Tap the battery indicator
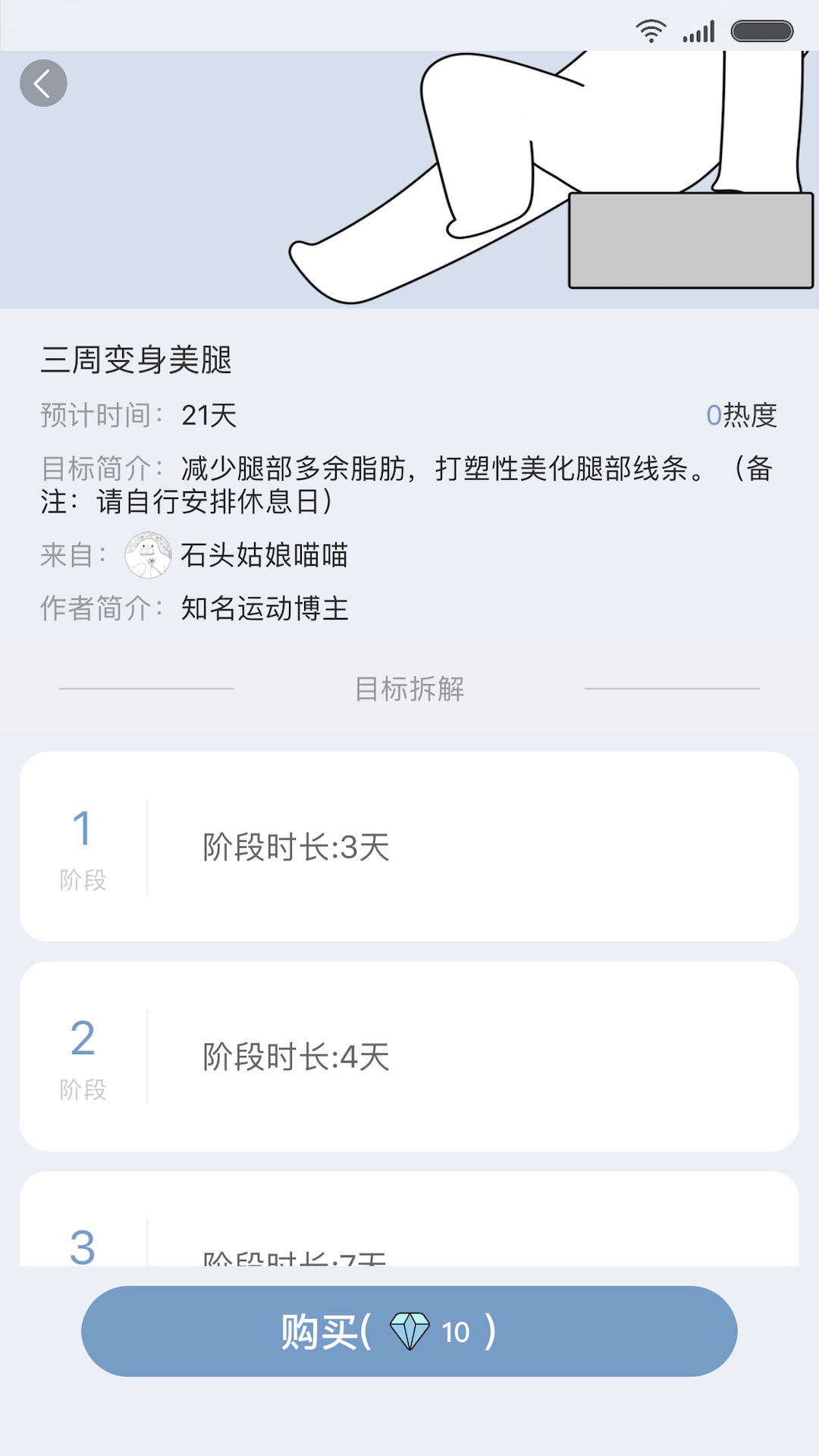Screen dimensions: 819x1456 tap(761, 30)
